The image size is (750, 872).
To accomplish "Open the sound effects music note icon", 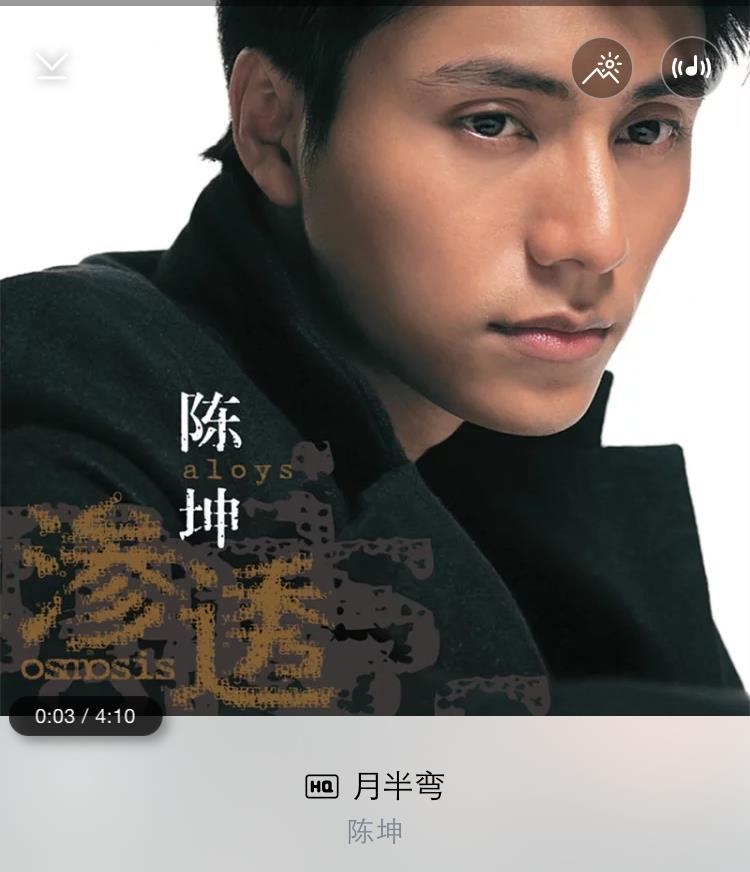I will (x=691, y=68).
